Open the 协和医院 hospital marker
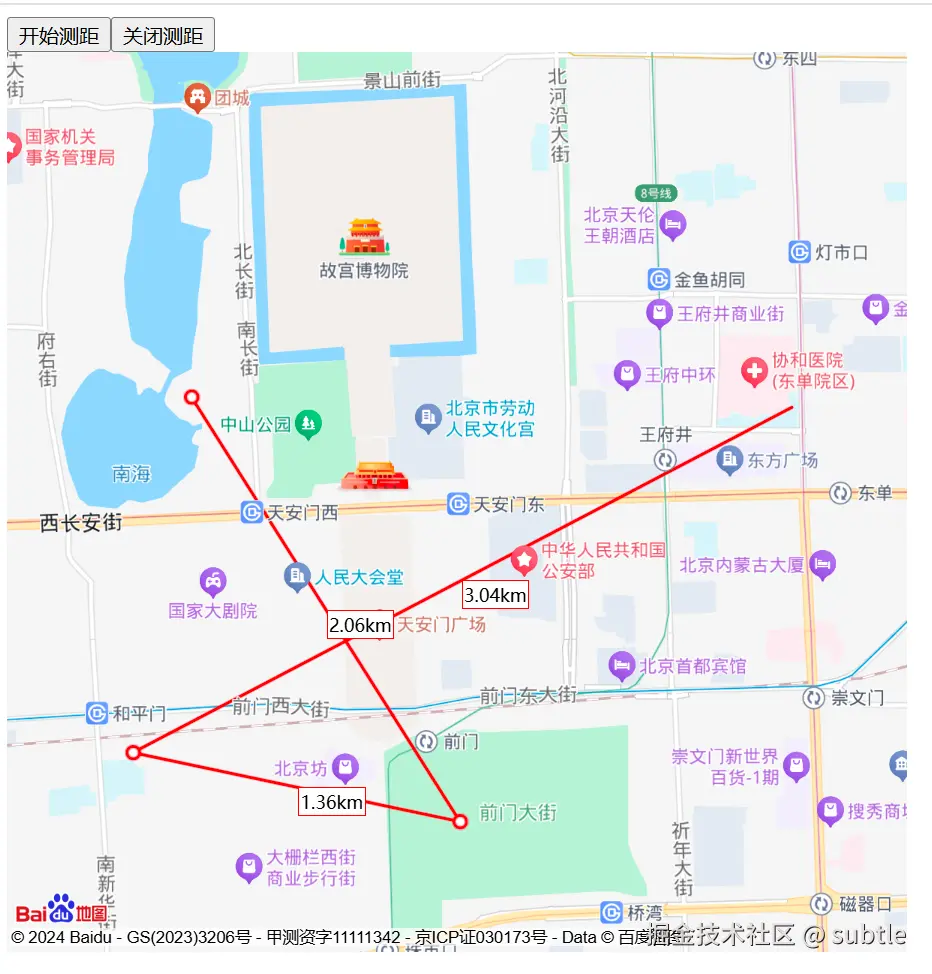The image size is (932, 974). point(754,373)
